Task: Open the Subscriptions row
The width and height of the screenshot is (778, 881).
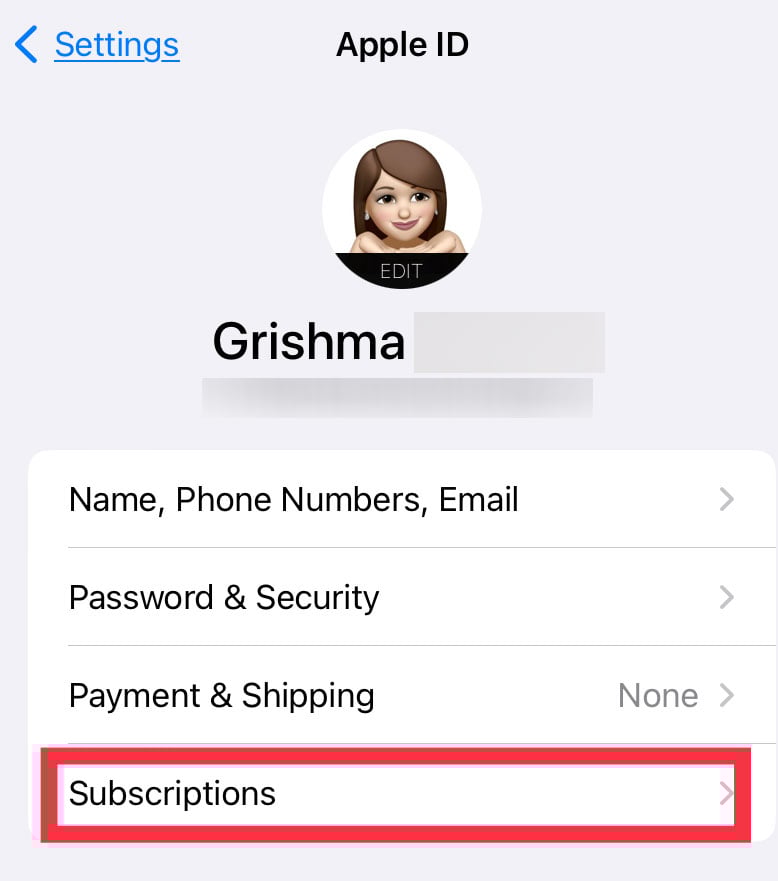Action: point(400,794)
